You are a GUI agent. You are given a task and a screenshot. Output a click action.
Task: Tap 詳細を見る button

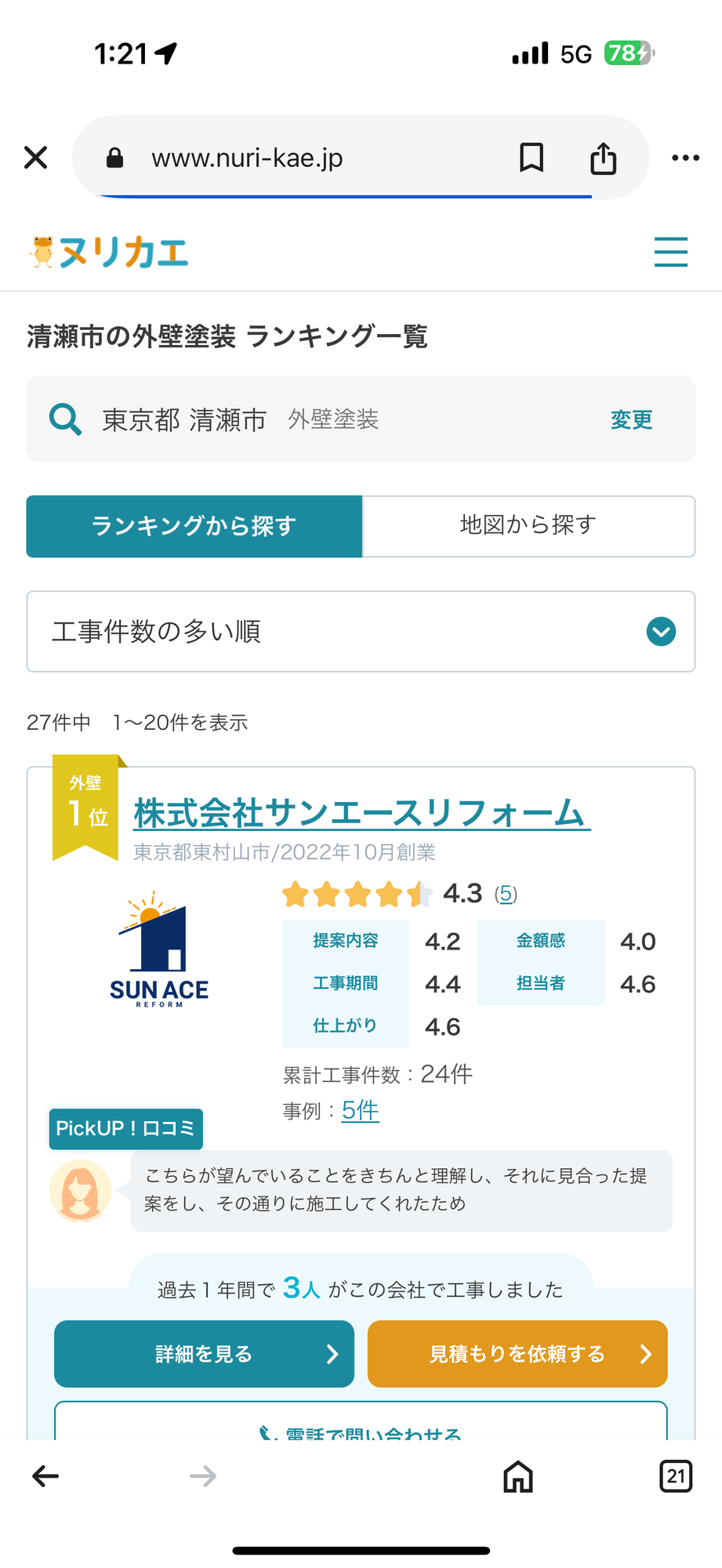204,1354
